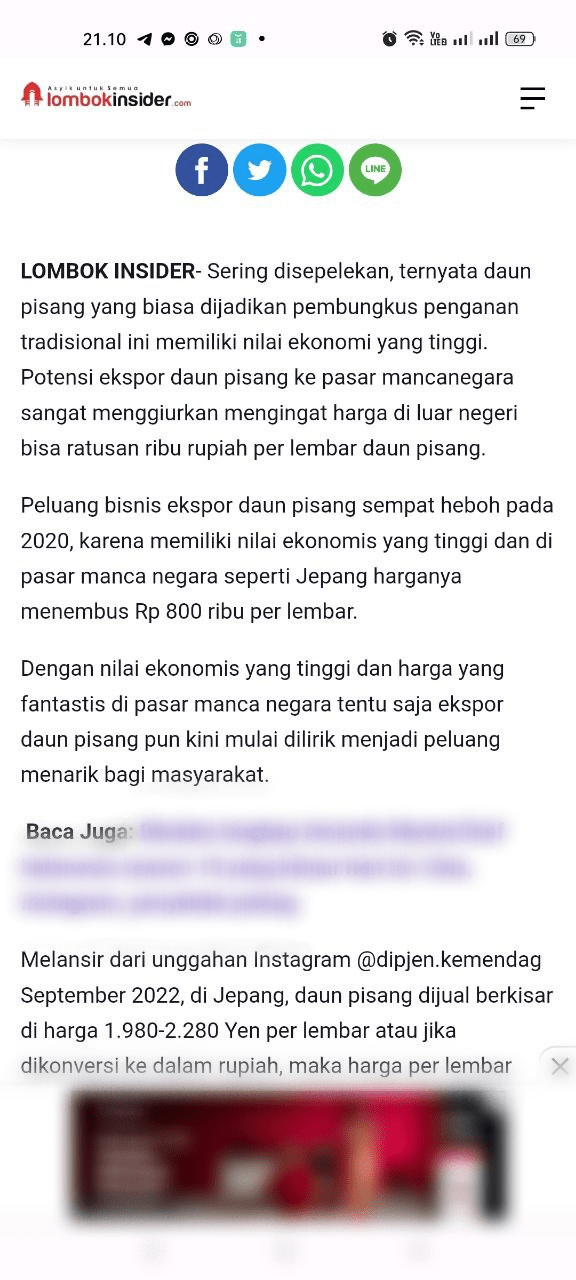This screenshot has width=576, height=1280.
Task: Share this article on Facebook
Action: 202,170
